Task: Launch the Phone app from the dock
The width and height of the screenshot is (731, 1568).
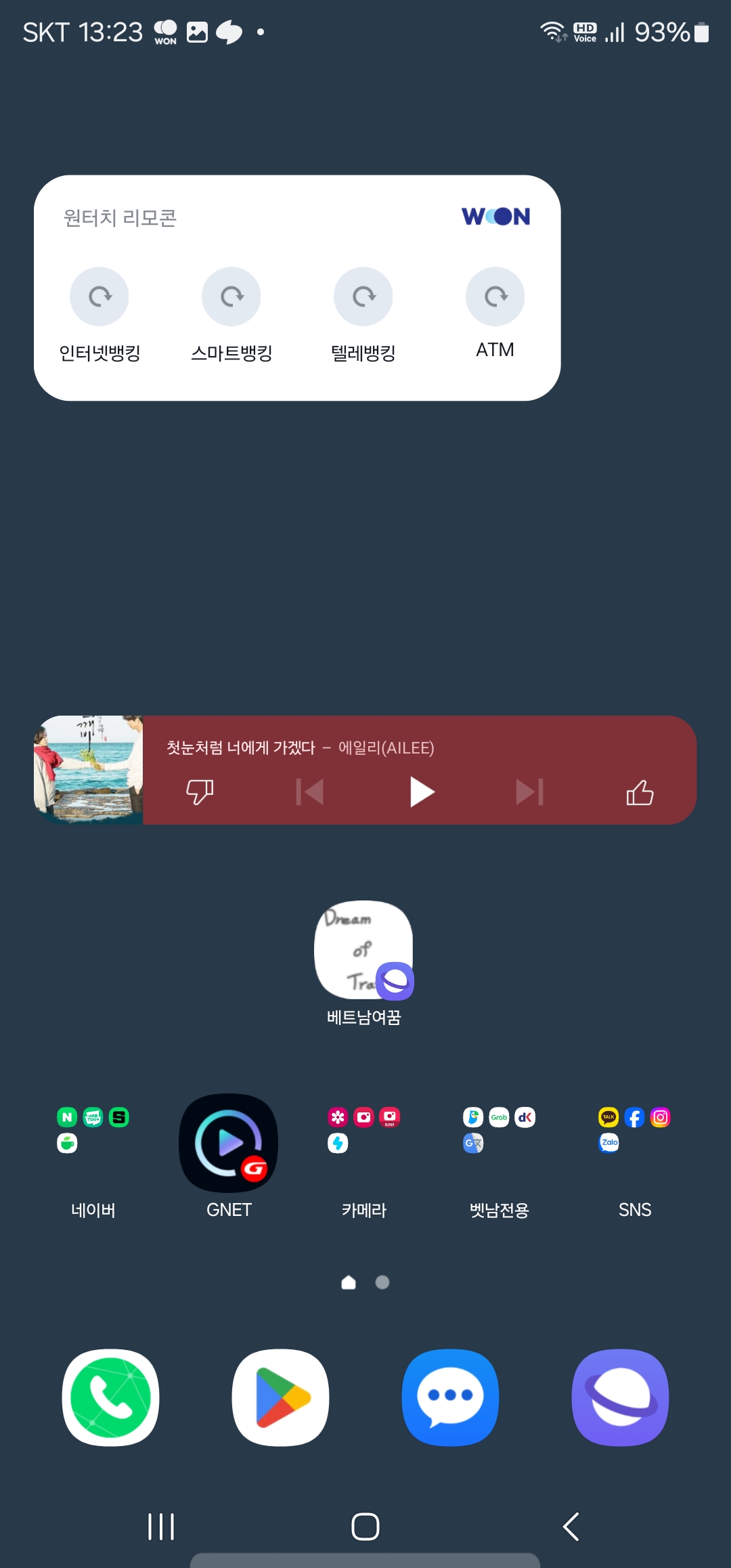Action: [111, 1397]
